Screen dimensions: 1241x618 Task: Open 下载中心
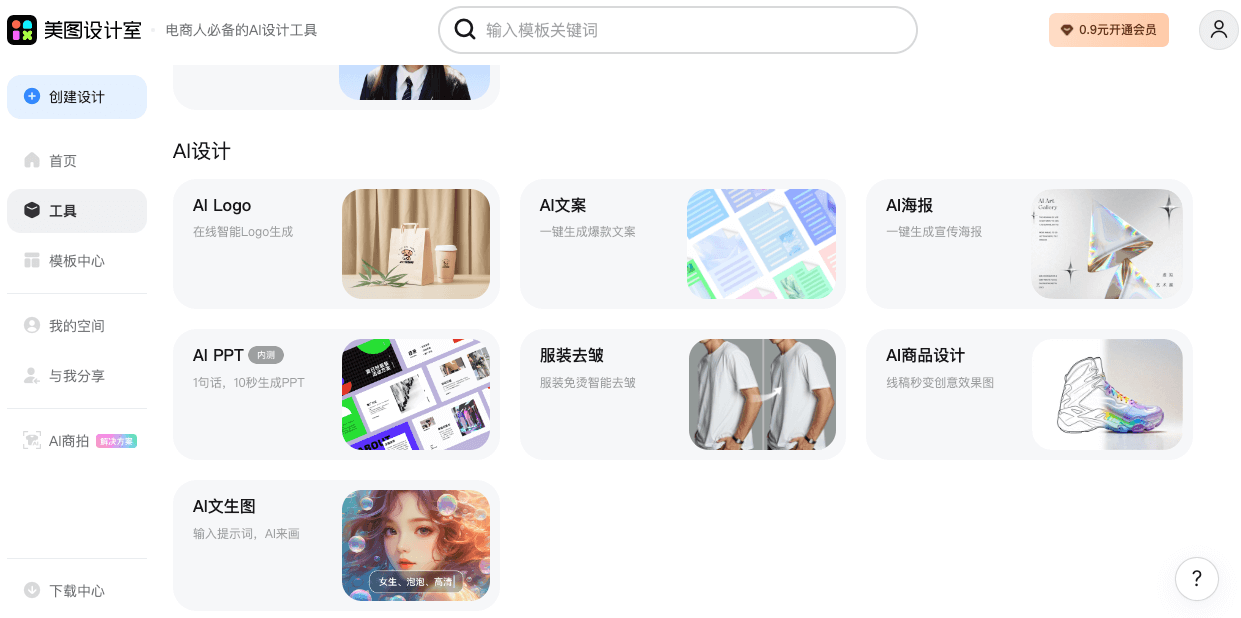(x=77, y=591)
